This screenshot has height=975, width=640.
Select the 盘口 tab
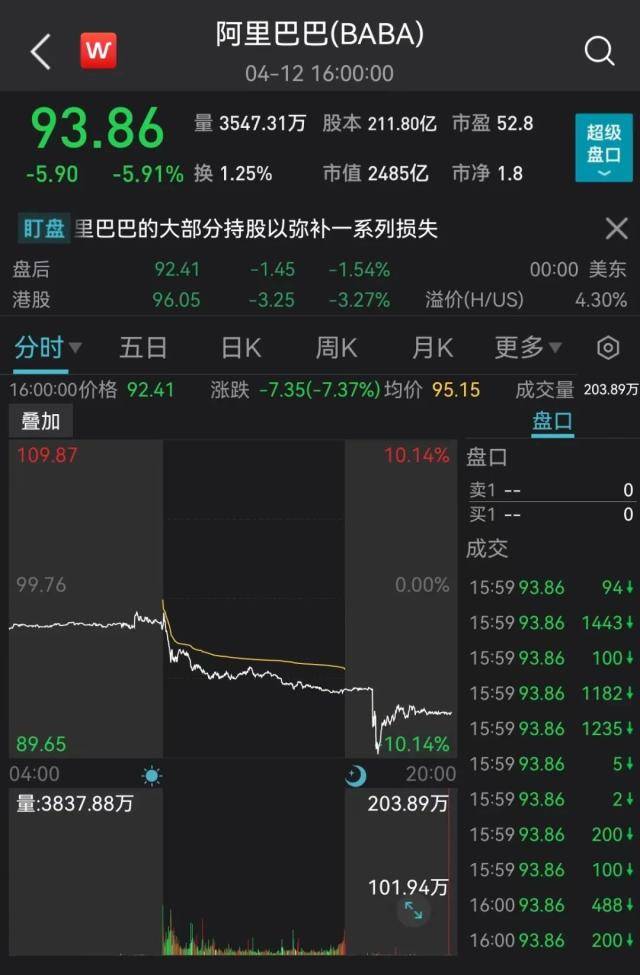pos(551,421)
